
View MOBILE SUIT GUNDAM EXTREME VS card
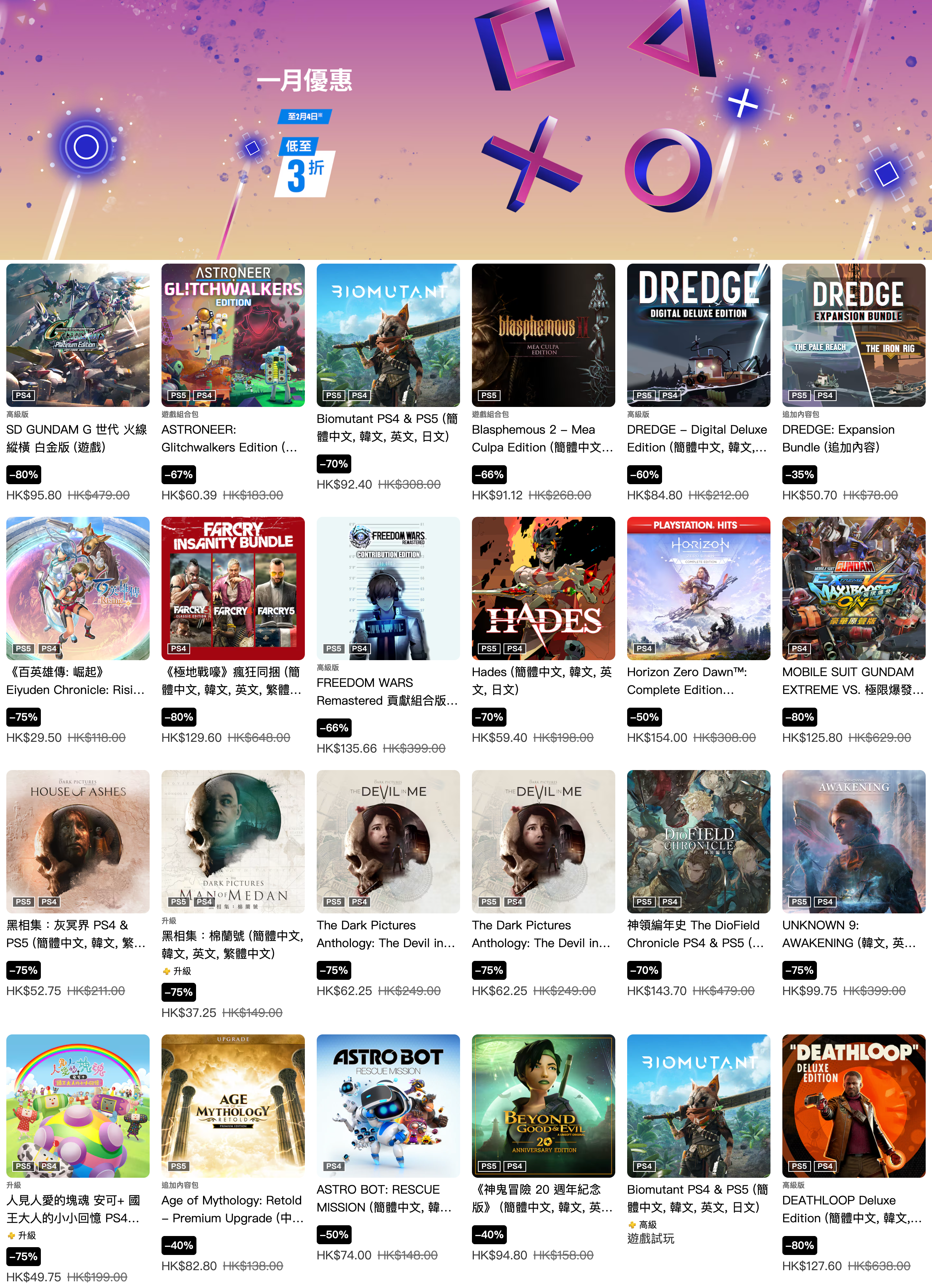pyautogui.click(x=853, y=588)
